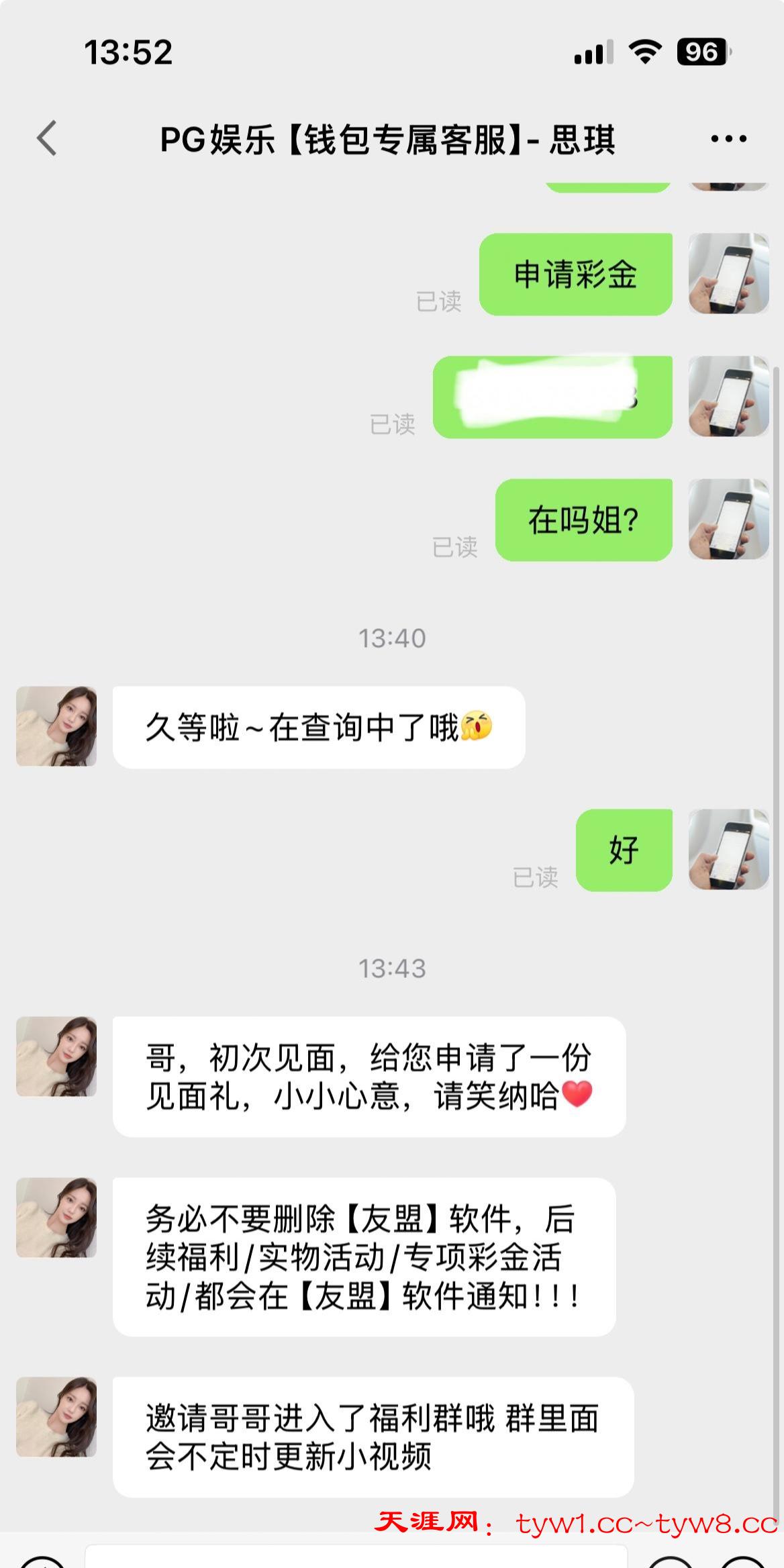The height and width of the screenshot is (1568, 784).
Task: Focus the message input box
Action: tap(356, 1559)
